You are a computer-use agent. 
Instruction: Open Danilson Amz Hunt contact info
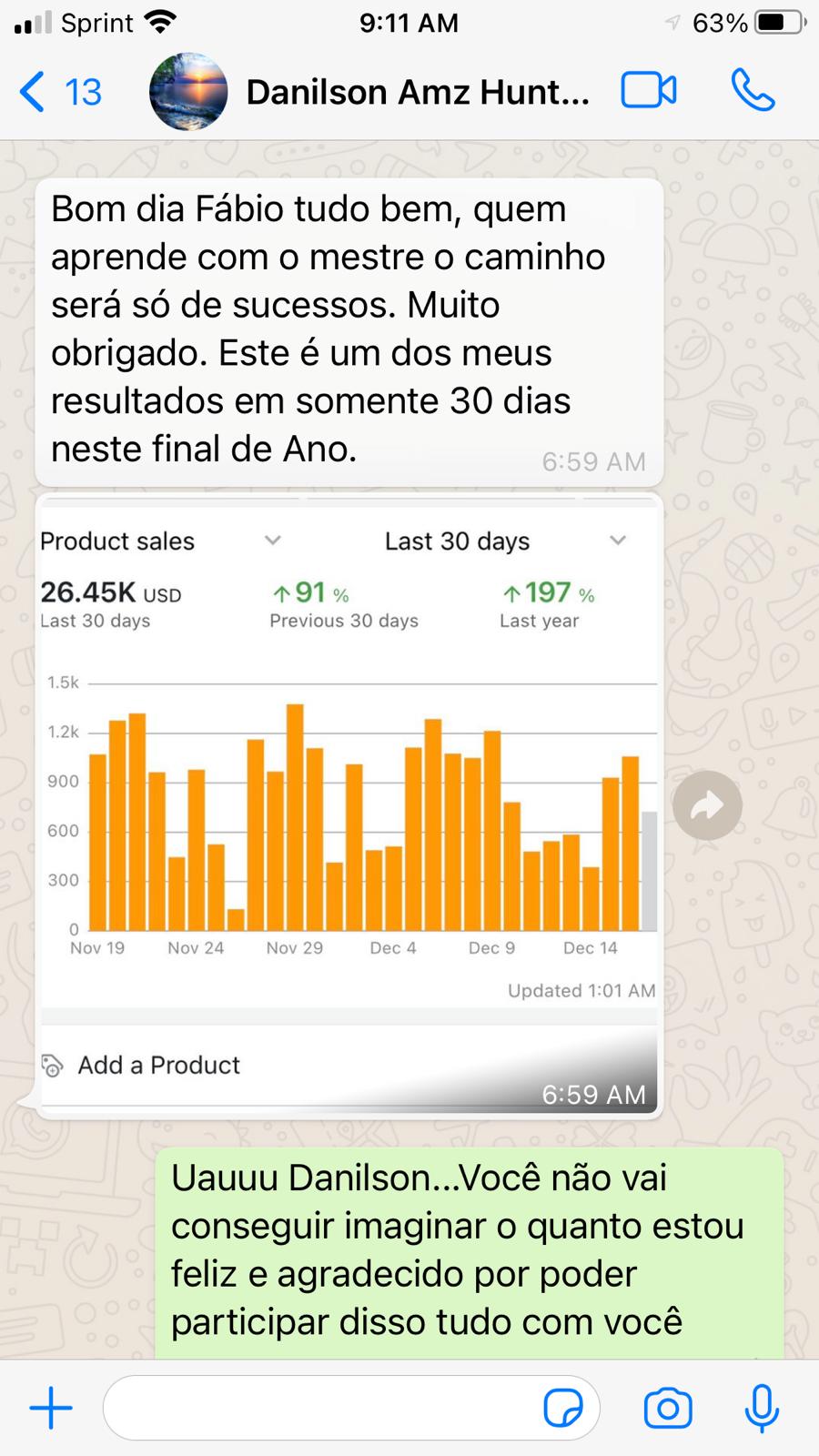(x=417, y=92)
